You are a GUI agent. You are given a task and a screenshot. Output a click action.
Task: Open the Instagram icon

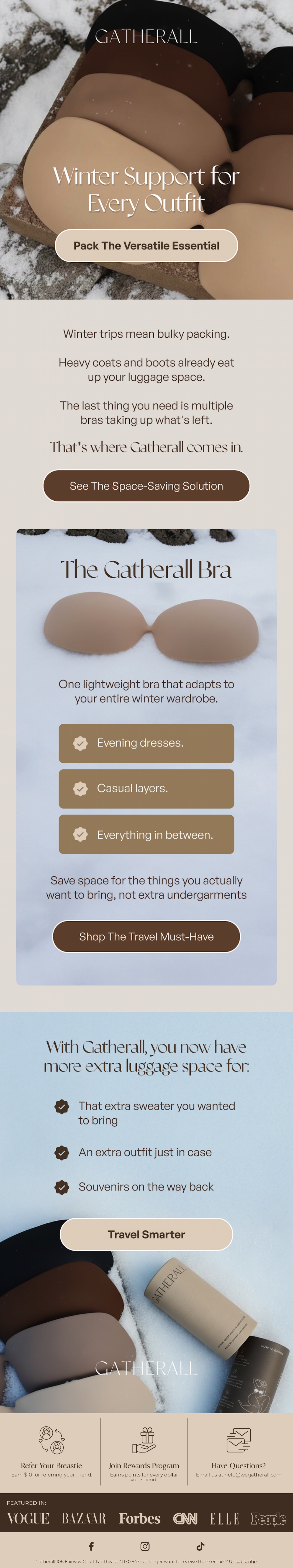(145, 1546)
